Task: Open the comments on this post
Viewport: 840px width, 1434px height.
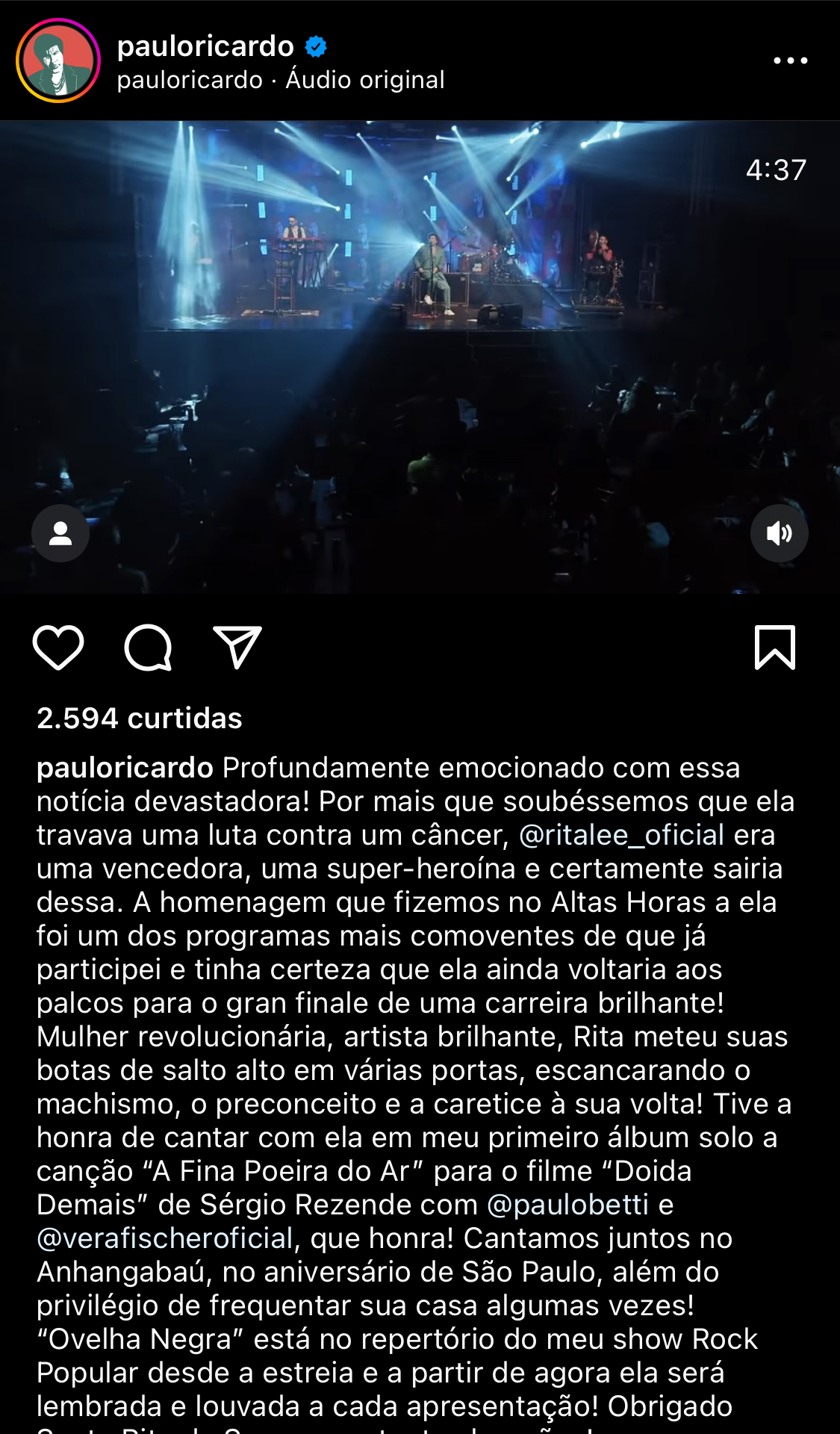Action: [x=148, y=647]
